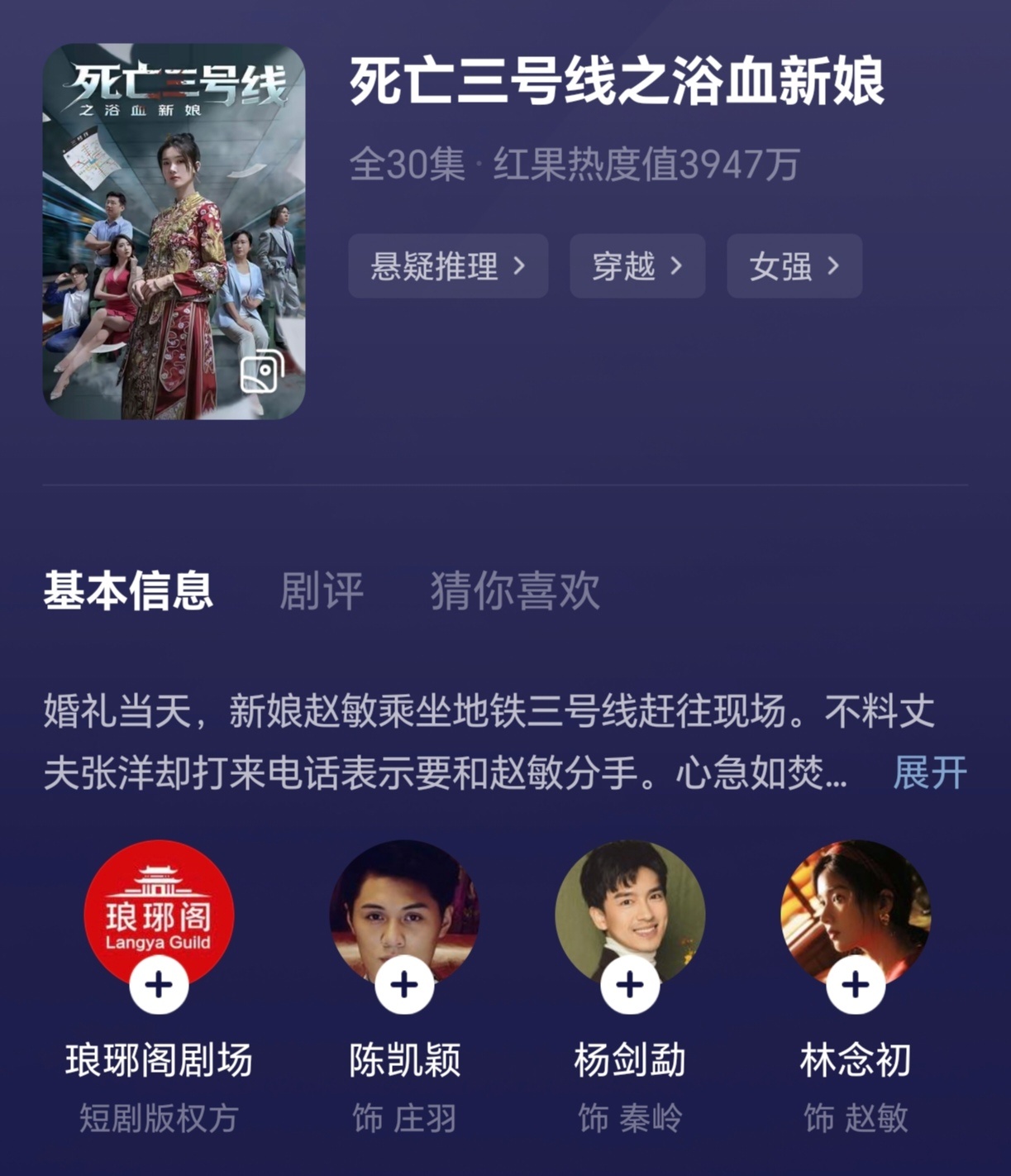Expand the 女强 category chevron
Viewport: 1011px width, 1176px height.
[x=833, y=265]
